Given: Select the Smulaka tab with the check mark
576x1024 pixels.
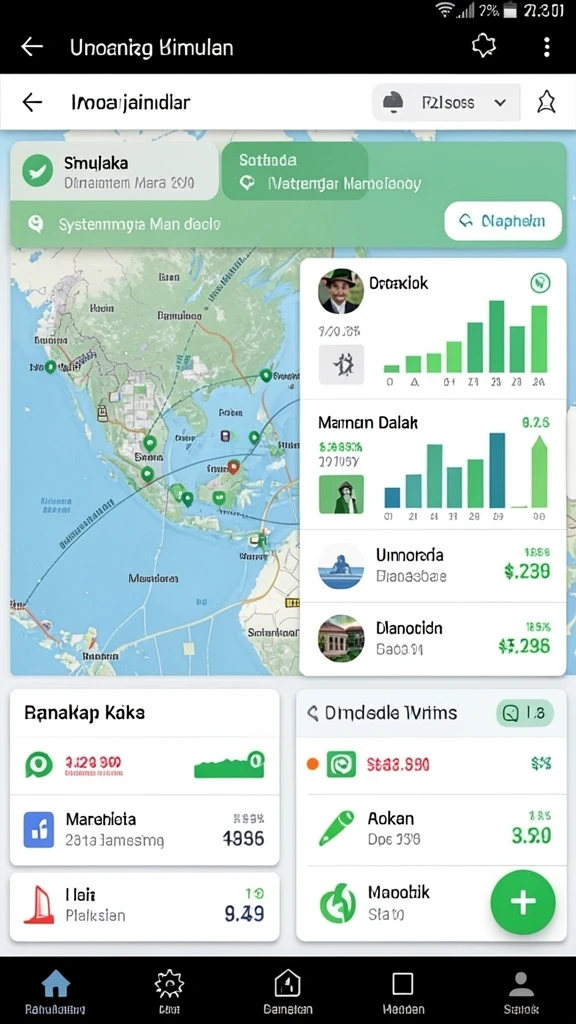Looking at the screenshot, I should point(114,171).
